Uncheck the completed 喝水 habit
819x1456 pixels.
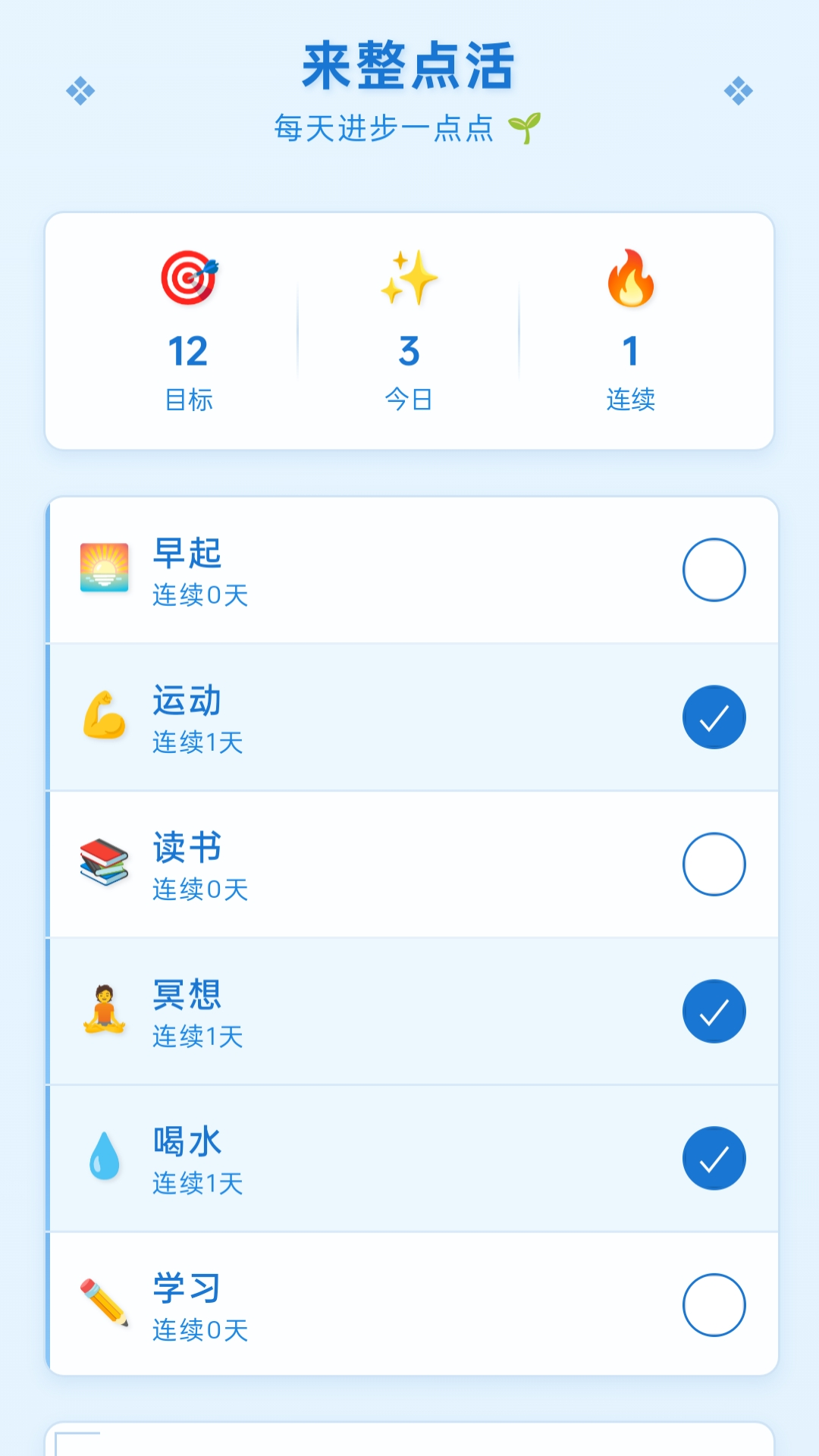point(714,1158)
